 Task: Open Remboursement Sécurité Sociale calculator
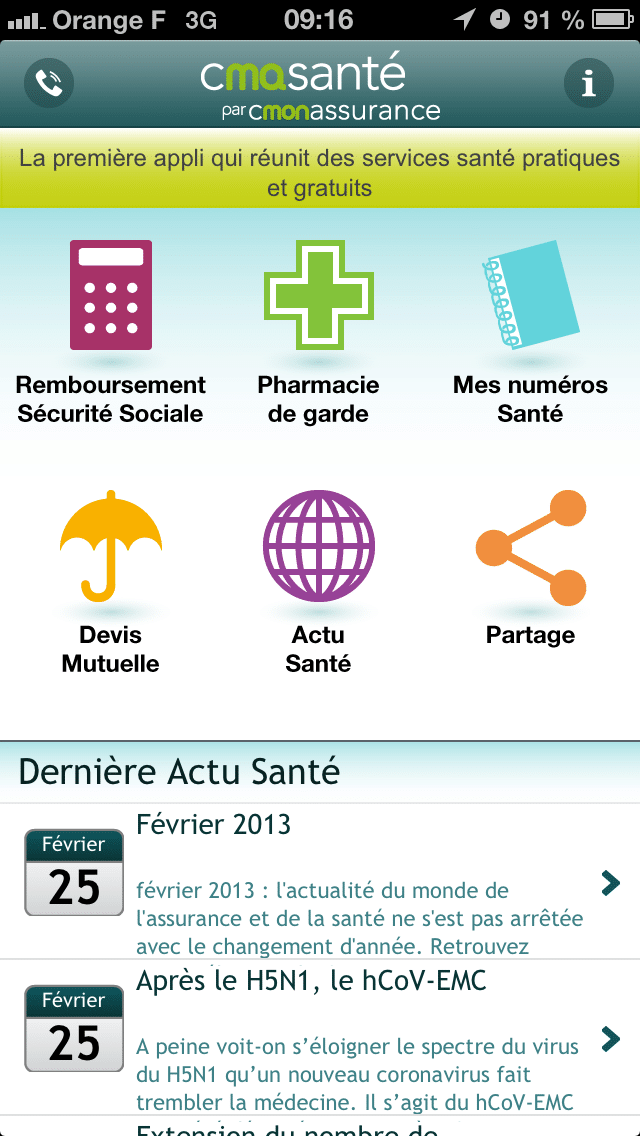click(110, 295)
